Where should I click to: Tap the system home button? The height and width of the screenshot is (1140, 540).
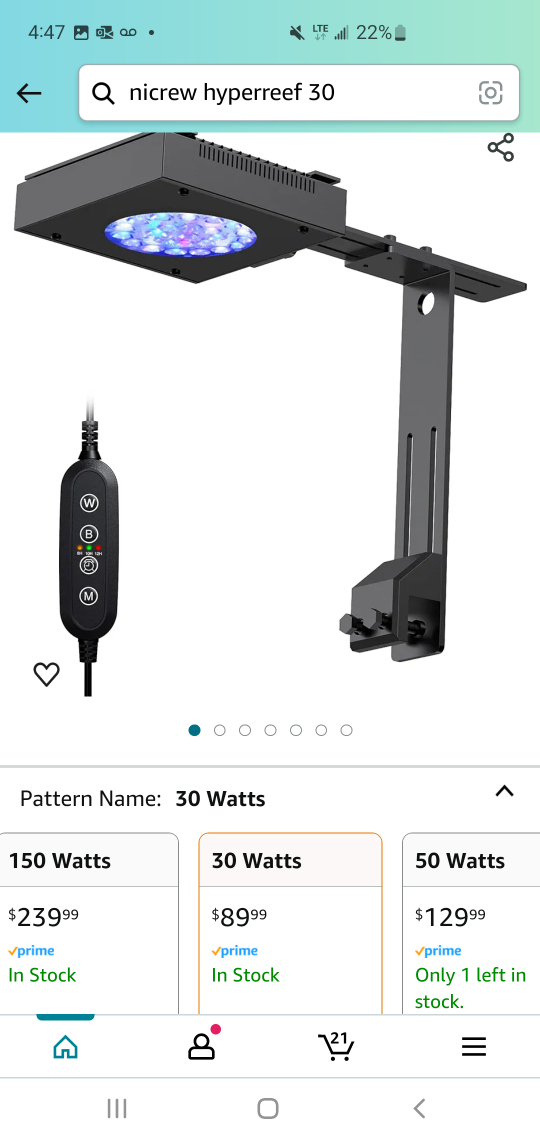268,1109
